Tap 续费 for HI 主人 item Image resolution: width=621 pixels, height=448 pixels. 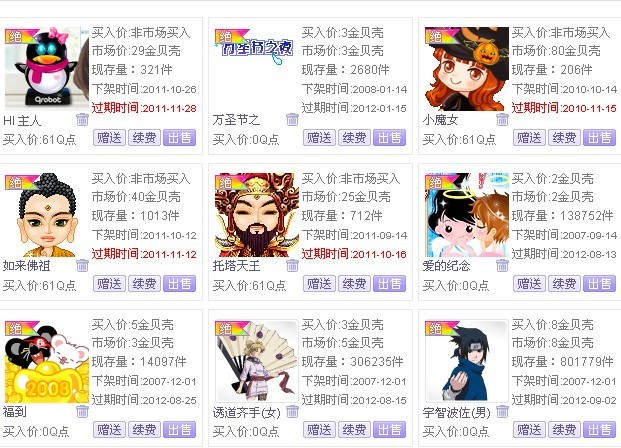point(145,137)
